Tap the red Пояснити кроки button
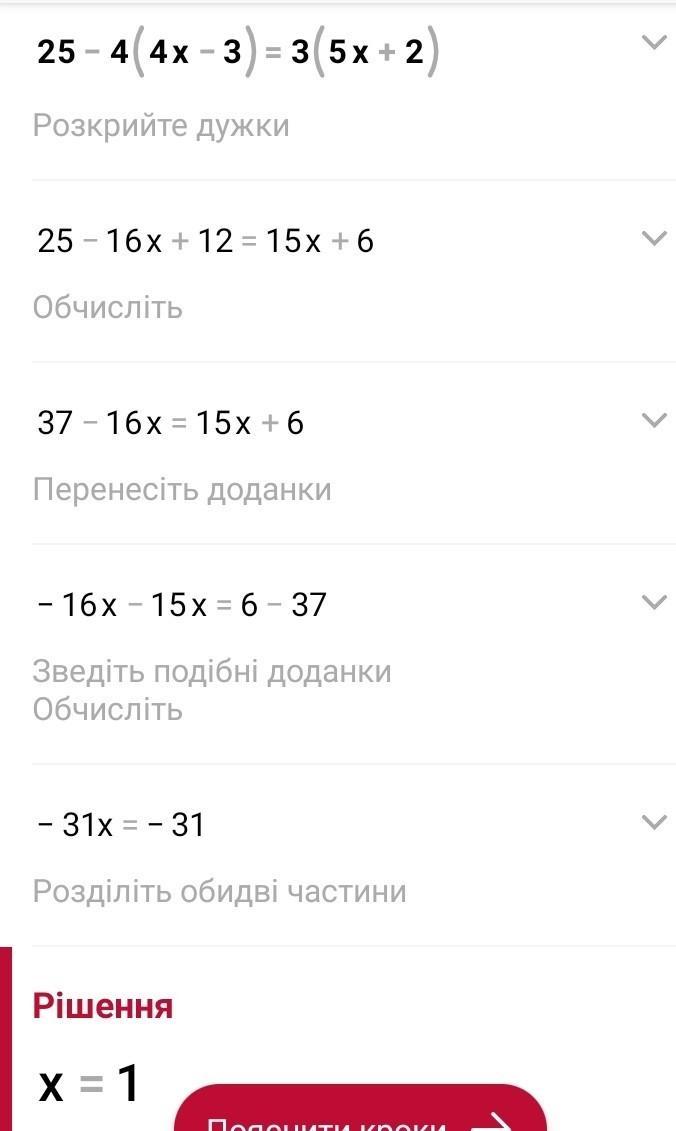The image size is (676, 1131). [360, 1112]
